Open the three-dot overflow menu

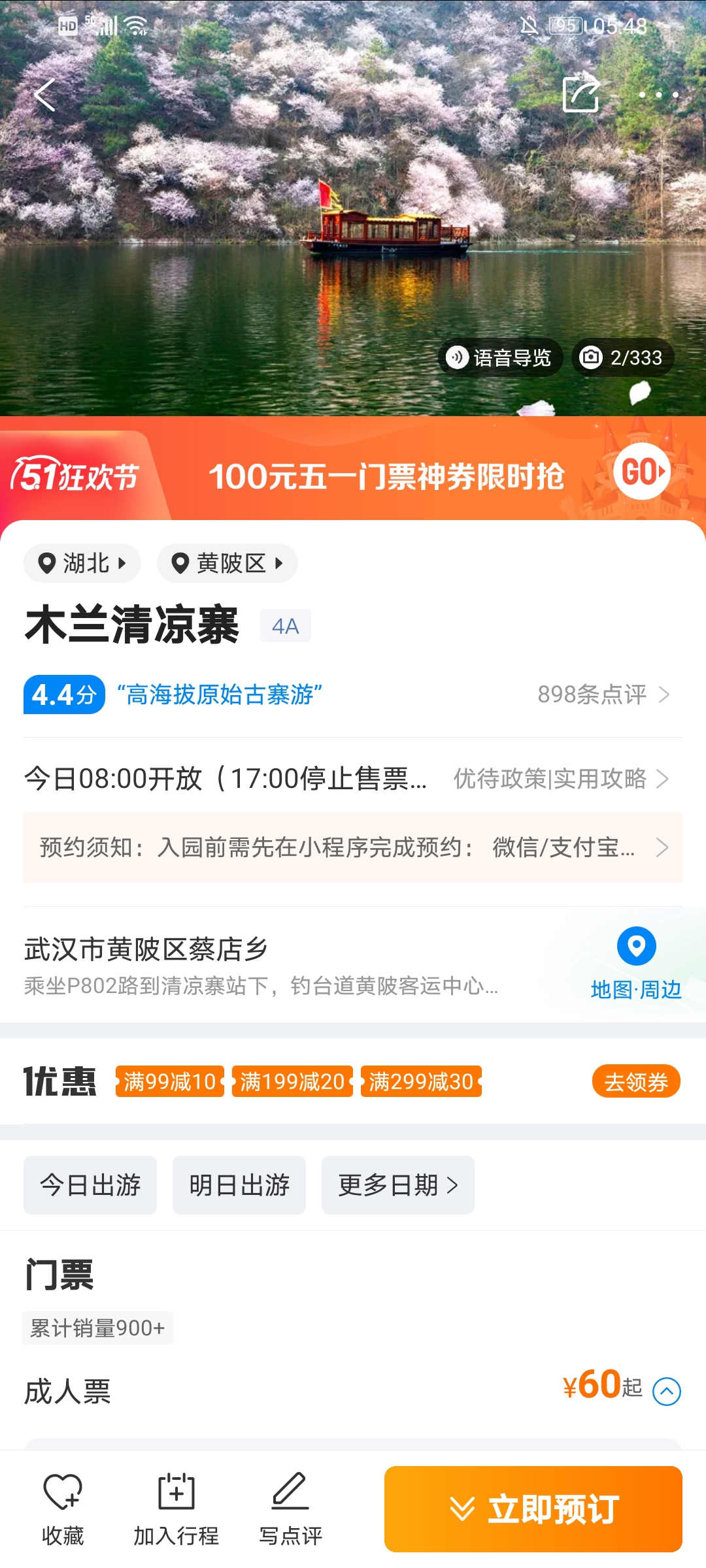tap(658, 95)
